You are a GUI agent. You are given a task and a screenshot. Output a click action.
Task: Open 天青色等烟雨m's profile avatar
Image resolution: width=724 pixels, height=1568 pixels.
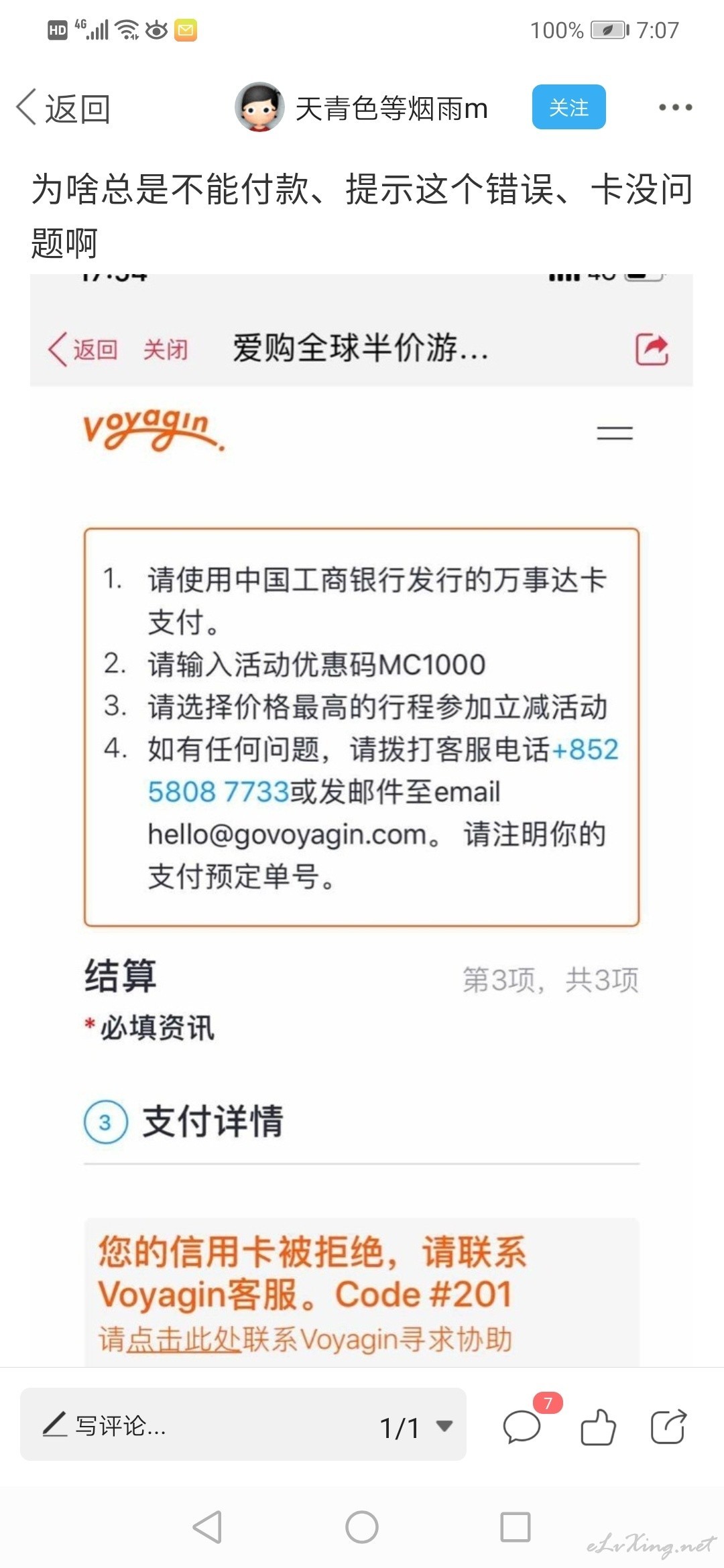[x=259, y=107]
